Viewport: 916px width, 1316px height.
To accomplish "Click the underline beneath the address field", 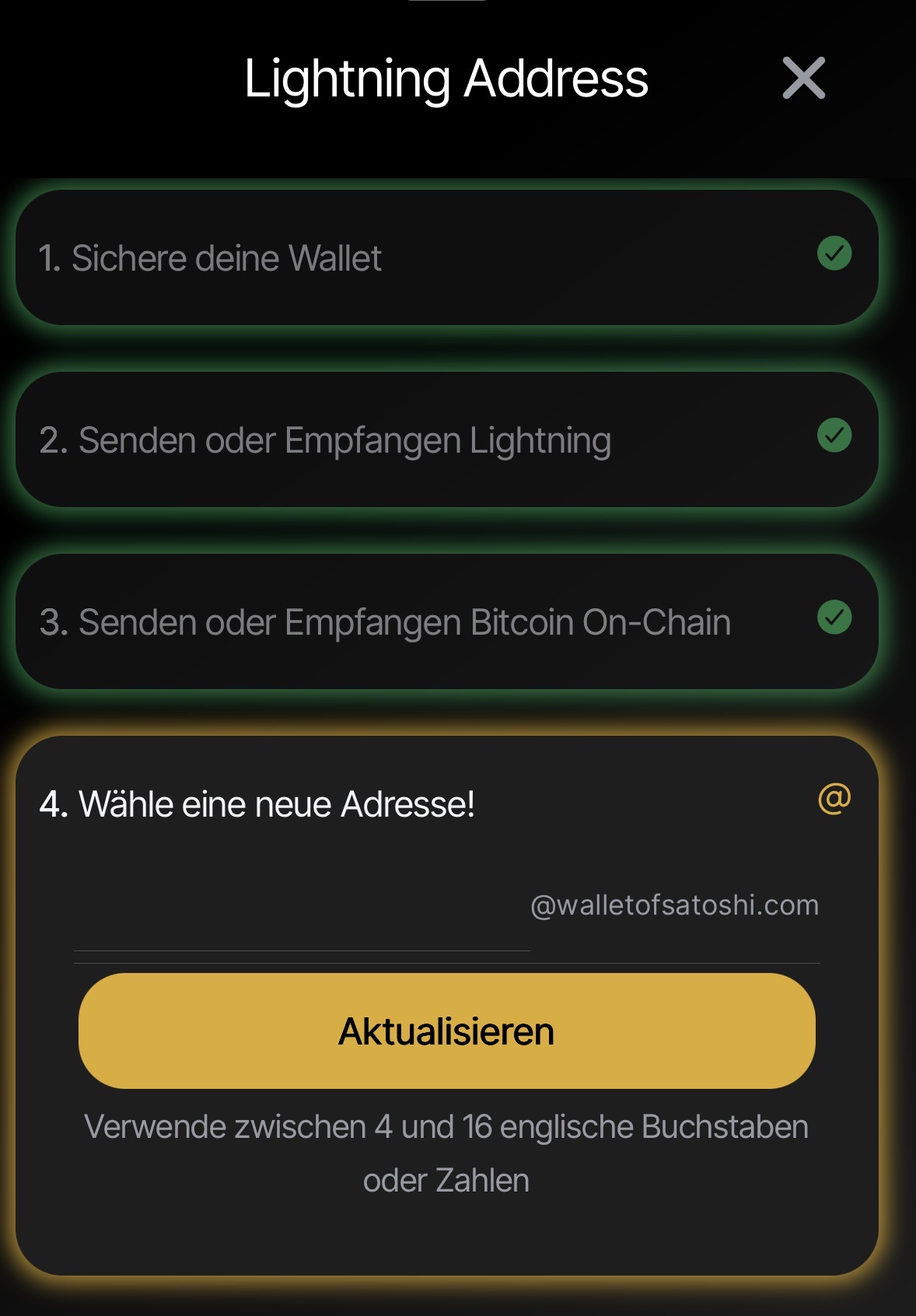I will (302, 950).
